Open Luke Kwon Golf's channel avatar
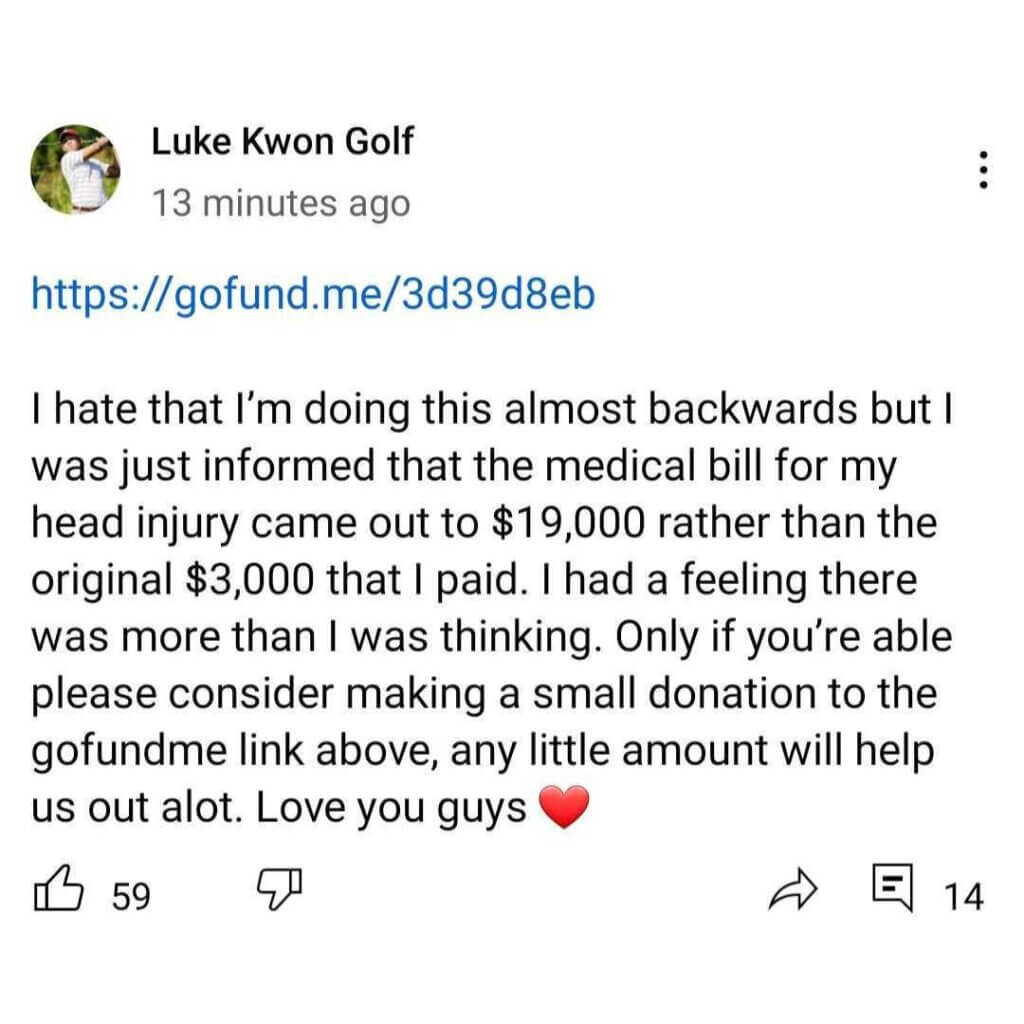This screenshot has width=1024, height=1024. point(76,169)
